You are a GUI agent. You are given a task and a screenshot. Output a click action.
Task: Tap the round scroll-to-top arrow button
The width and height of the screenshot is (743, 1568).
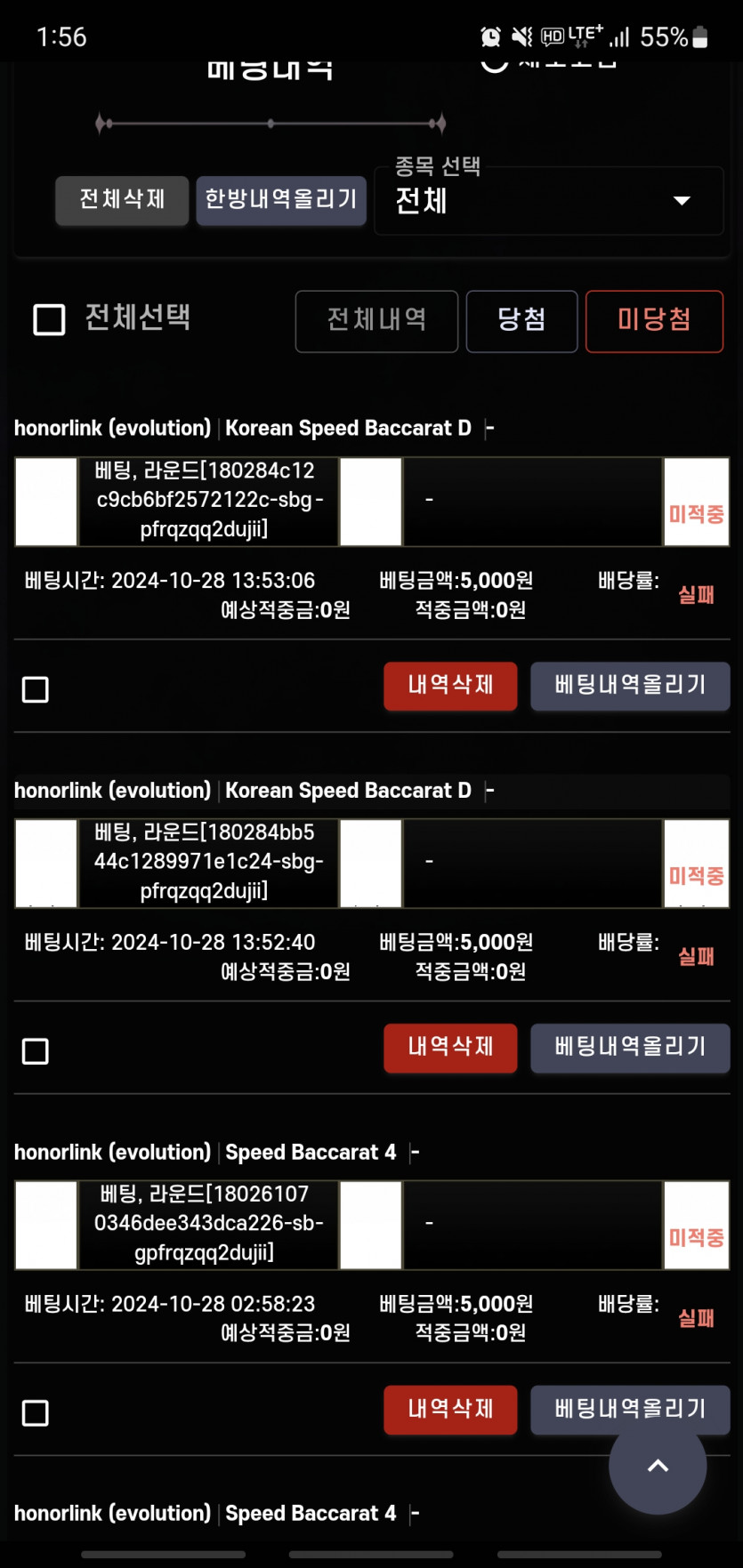click(658, 1466)
